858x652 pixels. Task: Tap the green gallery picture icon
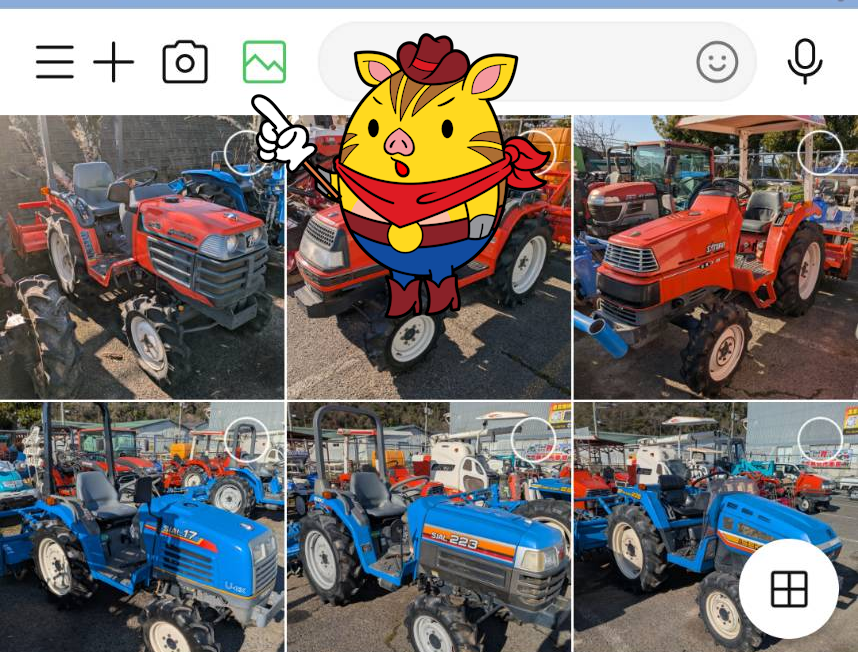pos(264,62)
